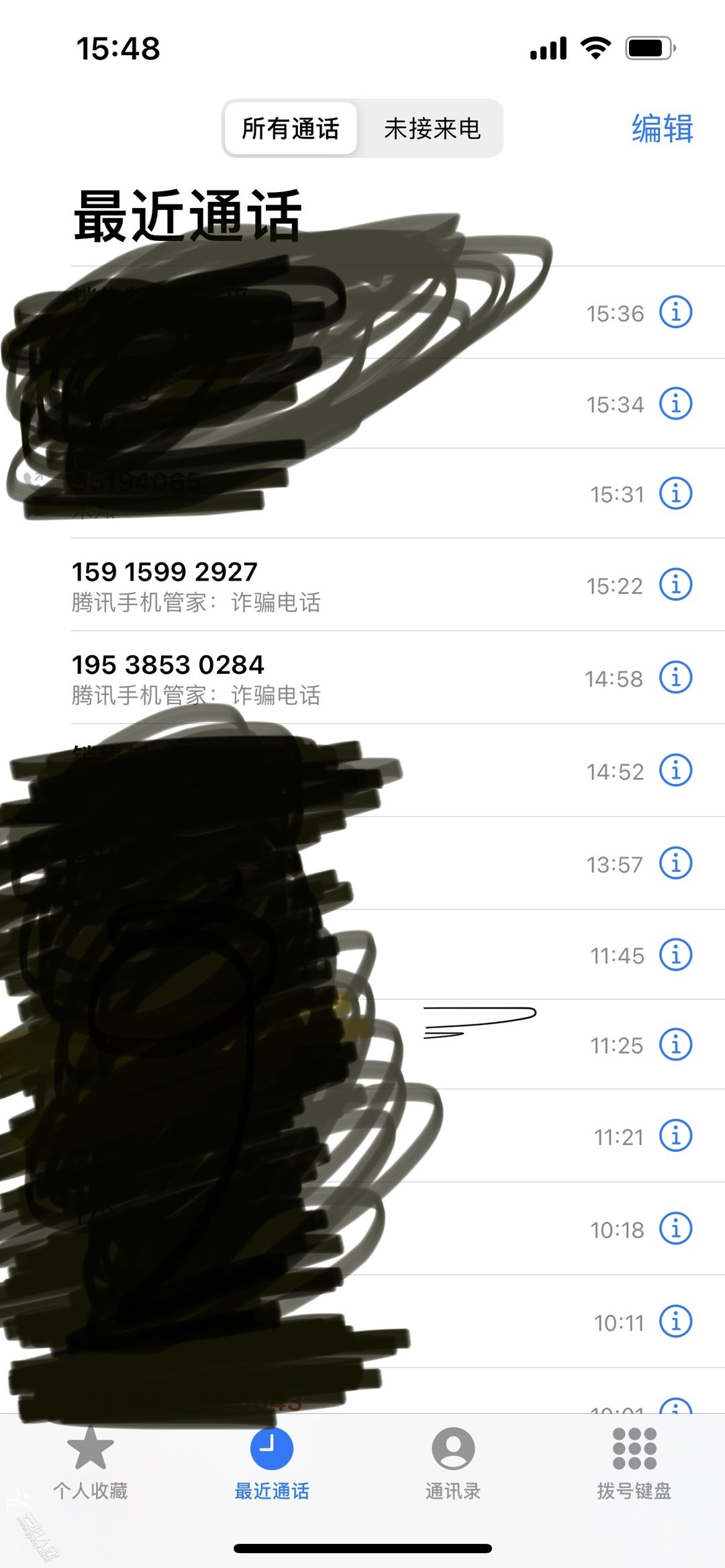Open info icon beside 11:45
This screenshot has width=725, height=1568.
[x=675, y=954]
